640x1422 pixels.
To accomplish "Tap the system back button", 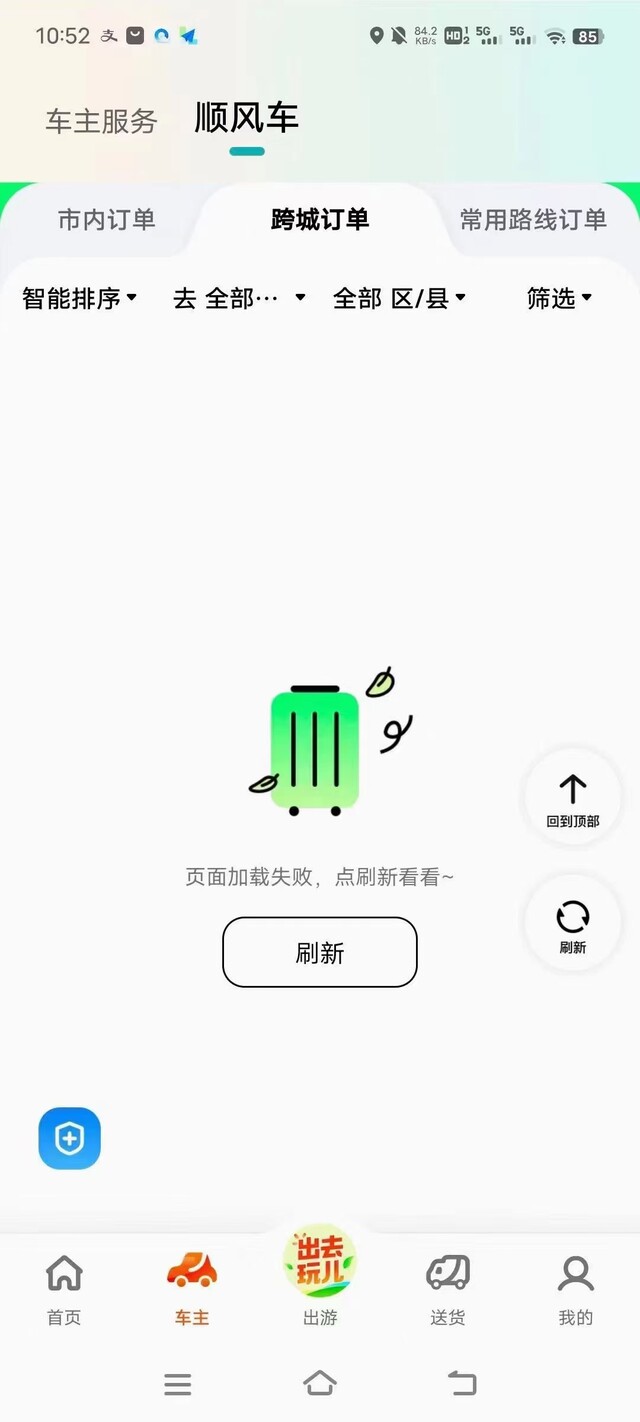I will [x=462, y=1384].
